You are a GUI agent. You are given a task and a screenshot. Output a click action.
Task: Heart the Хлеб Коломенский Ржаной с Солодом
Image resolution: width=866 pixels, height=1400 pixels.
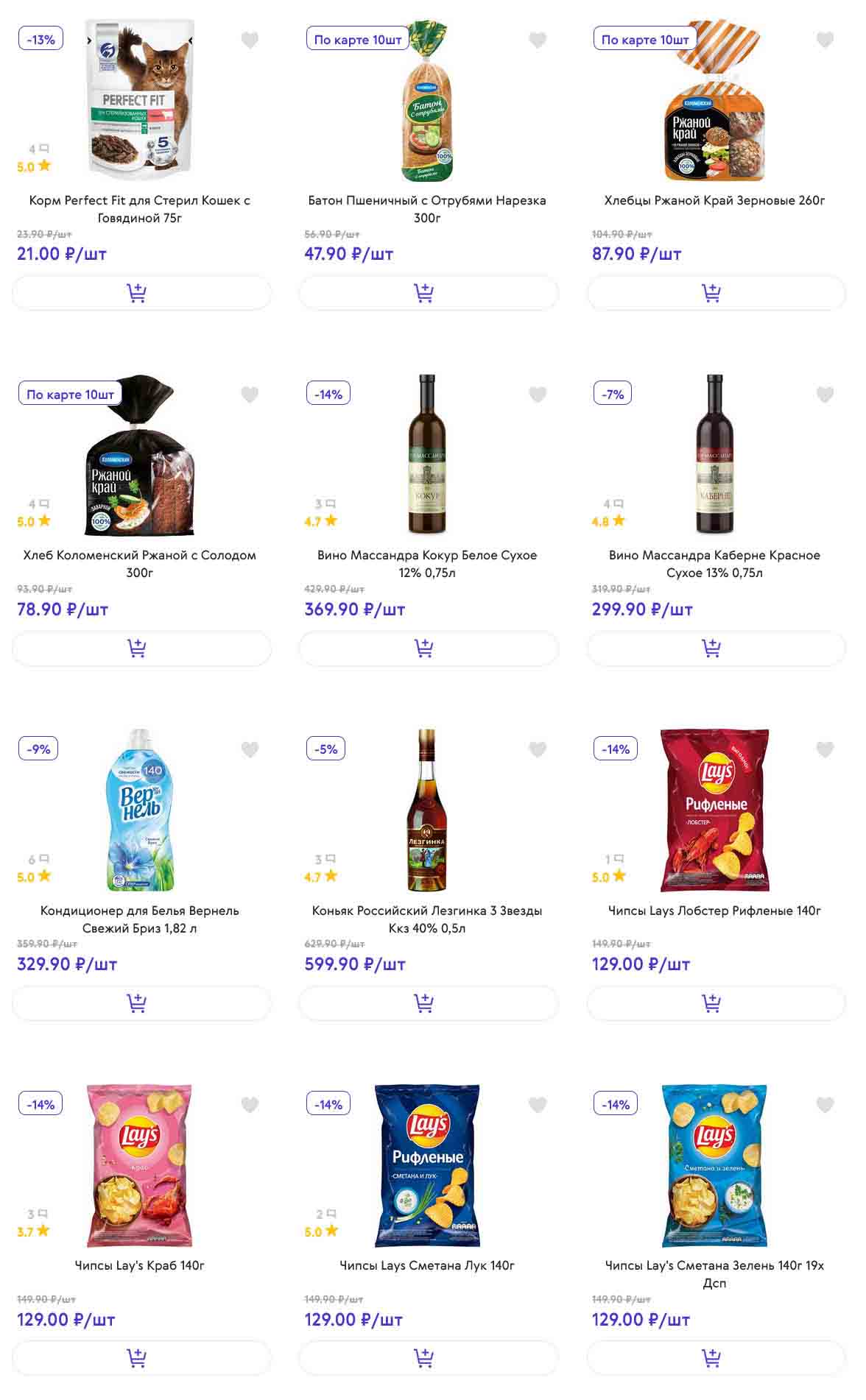coord(250,395)
